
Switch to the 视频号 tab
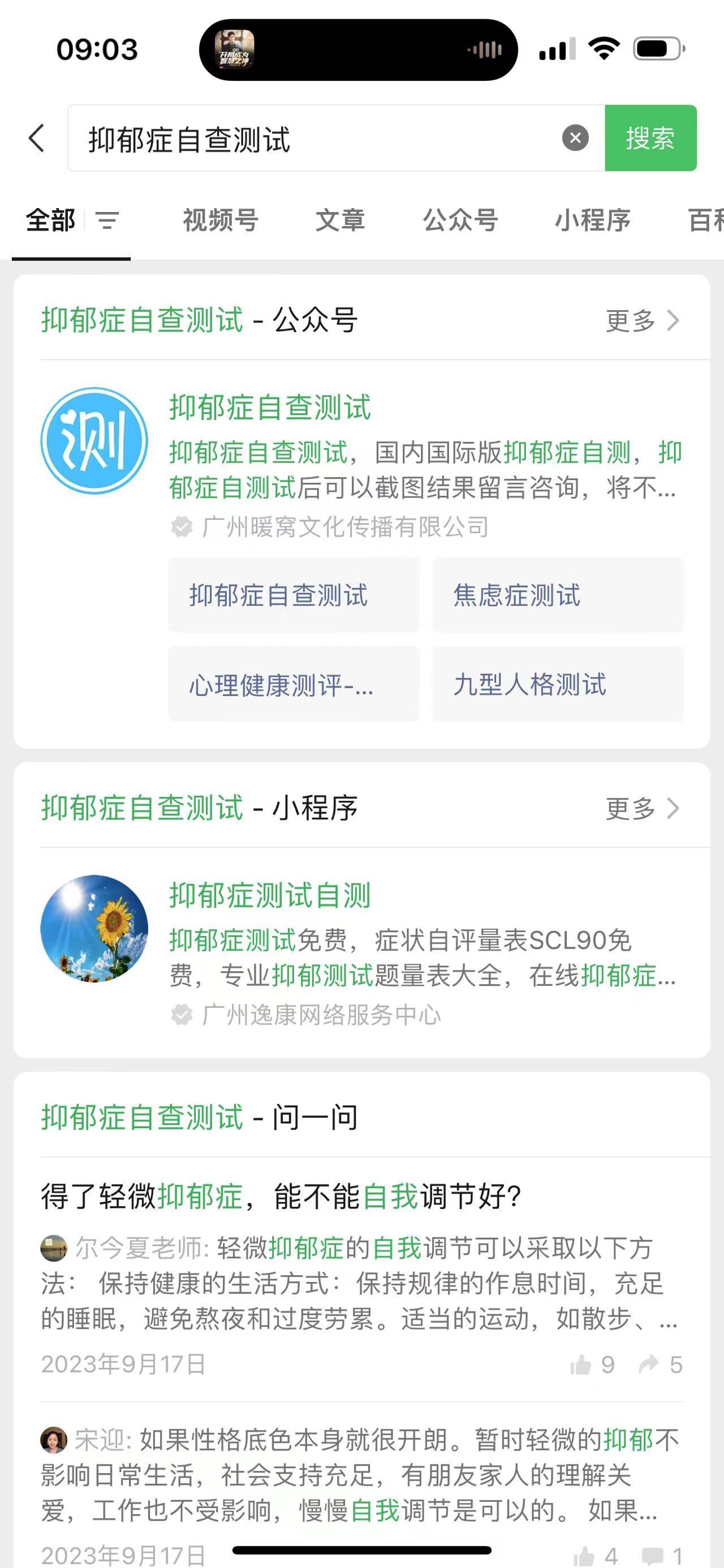tap(221, 220)
